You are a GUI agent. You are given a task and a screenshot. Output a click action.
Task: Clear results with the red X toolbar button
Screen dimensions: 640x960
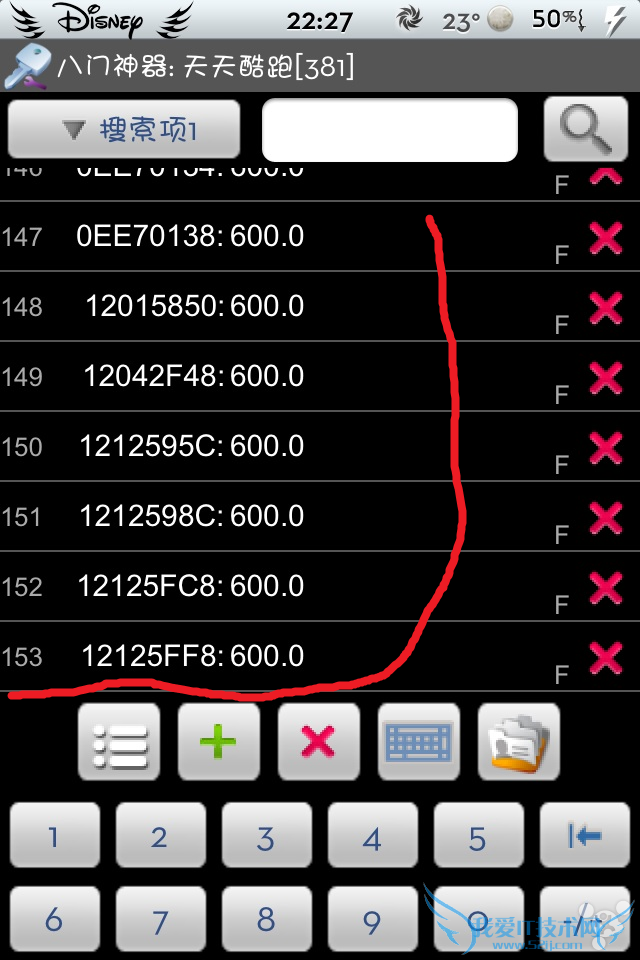click(x=318, y=742)
